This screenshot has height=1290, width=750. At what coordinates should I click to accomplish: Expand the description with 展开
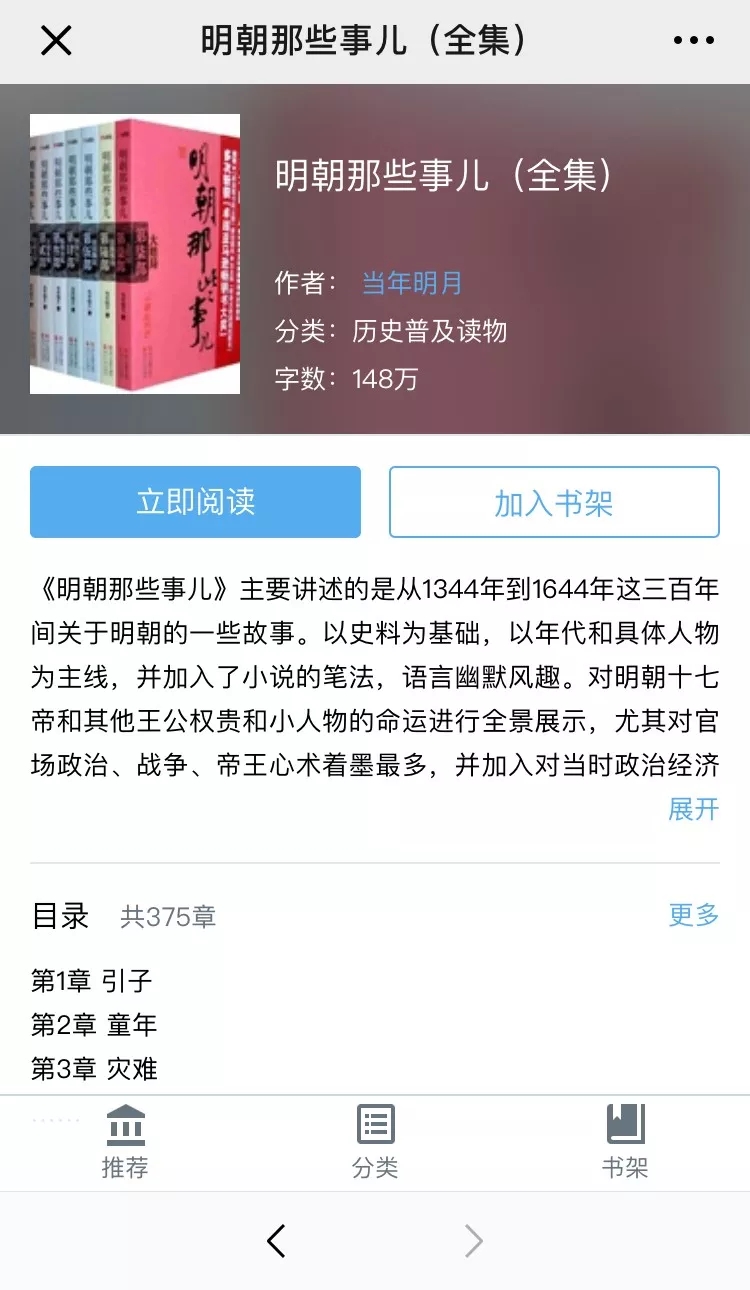pyautogui.click(x=693, y=809)
